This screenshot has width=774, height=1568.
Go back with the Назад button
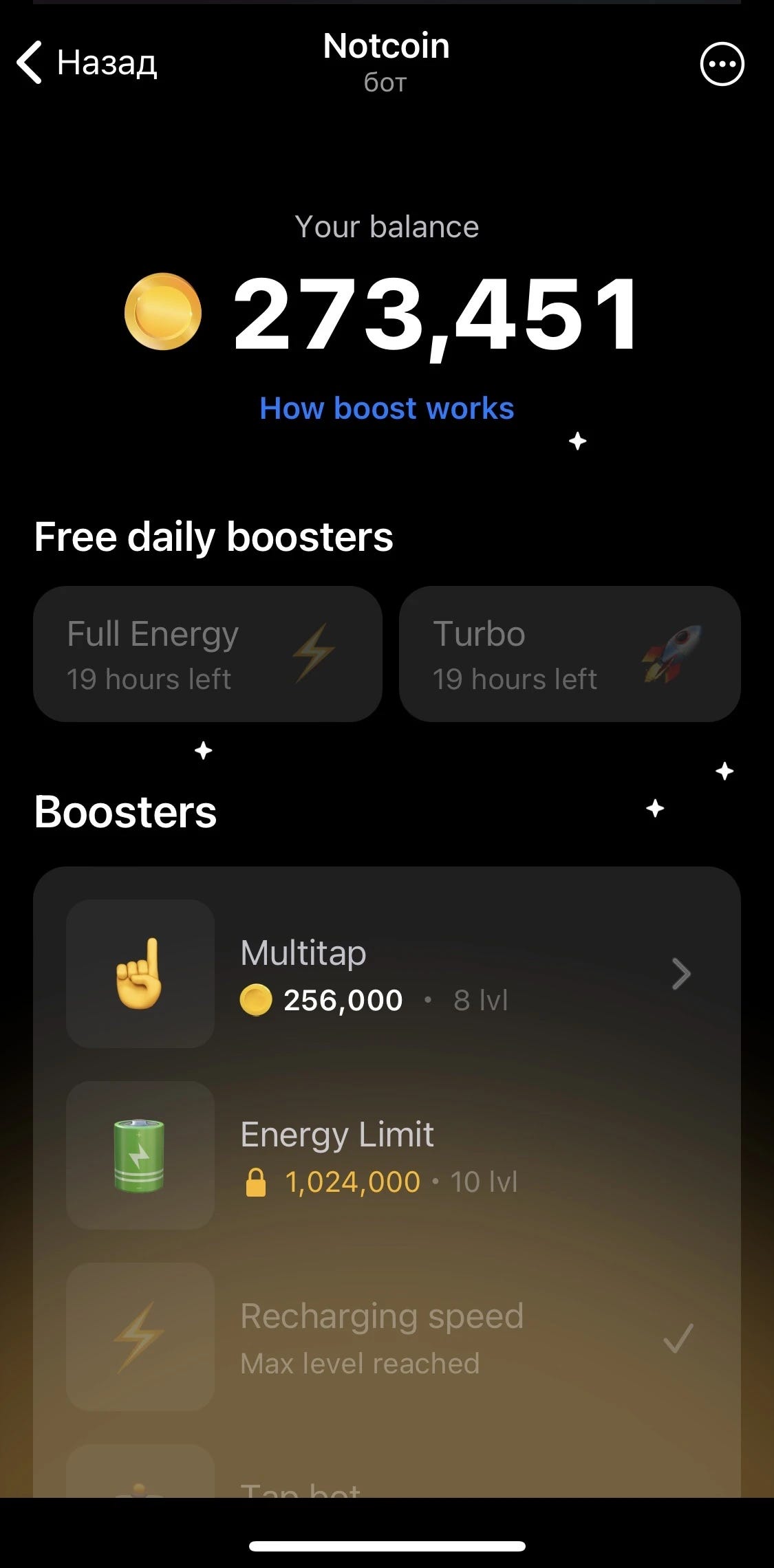click(87, 63)
